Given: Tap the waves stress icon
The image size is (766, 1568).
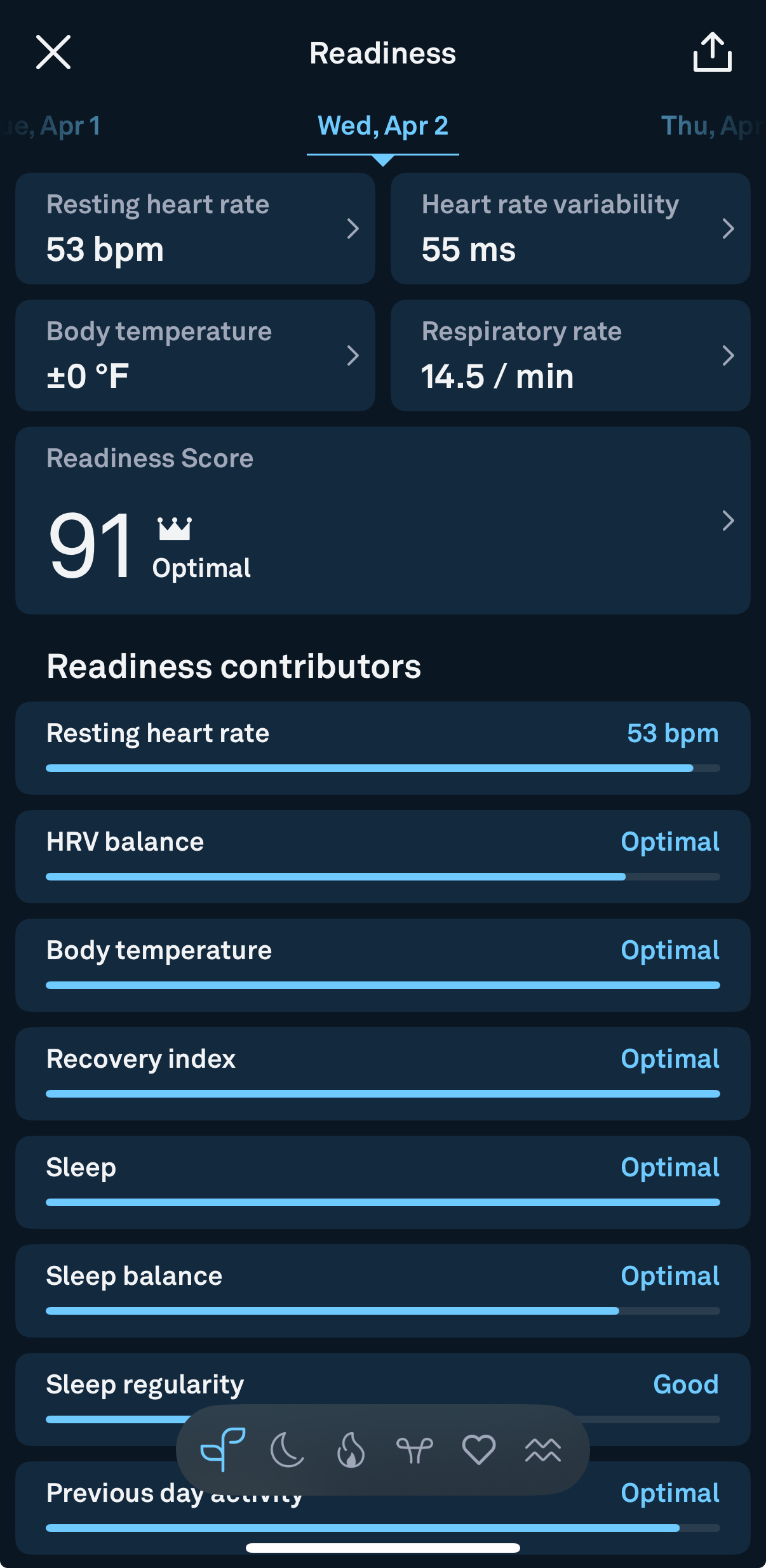Looking at the screenshot, I should tap(543, 1451).
